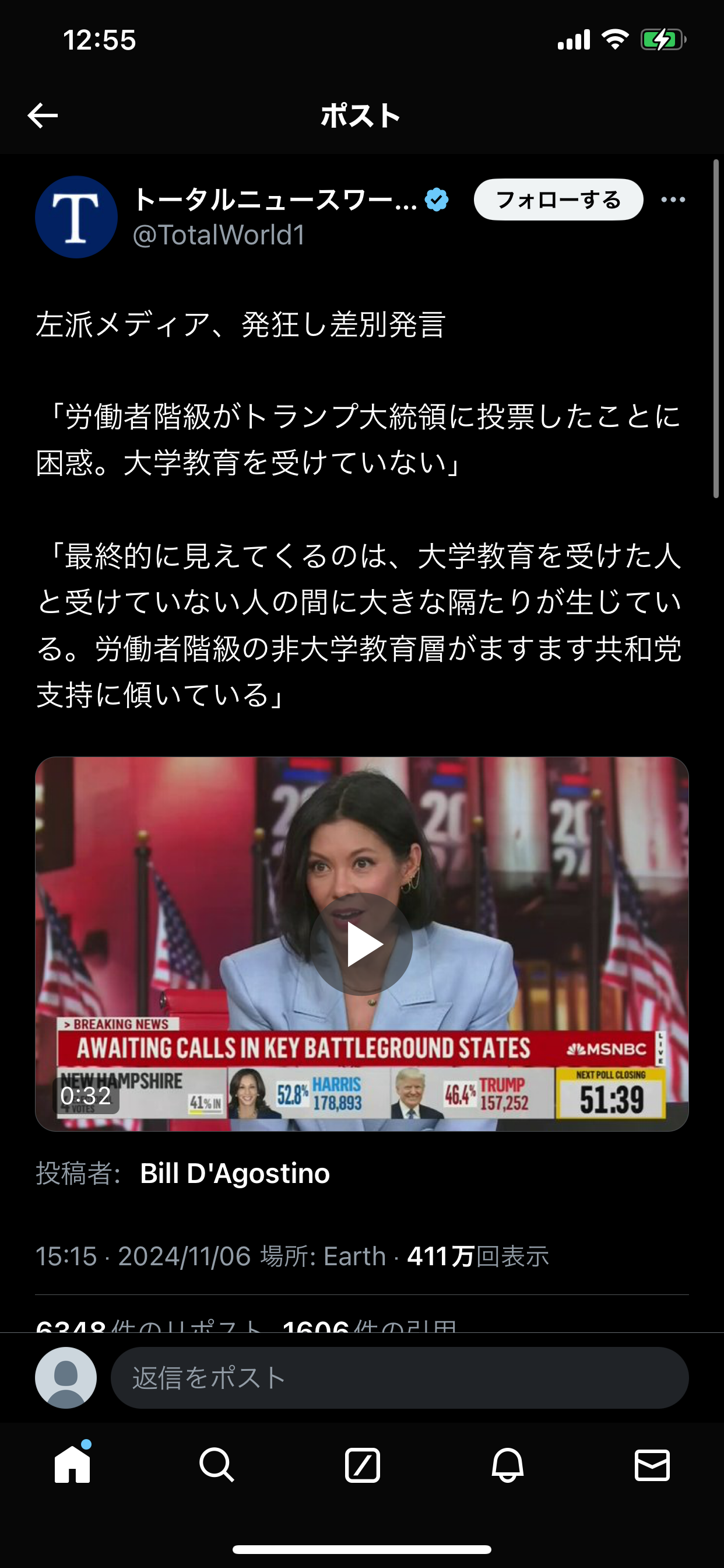
Task: Tap the フォローする button
Action: (x=558, y=199)
